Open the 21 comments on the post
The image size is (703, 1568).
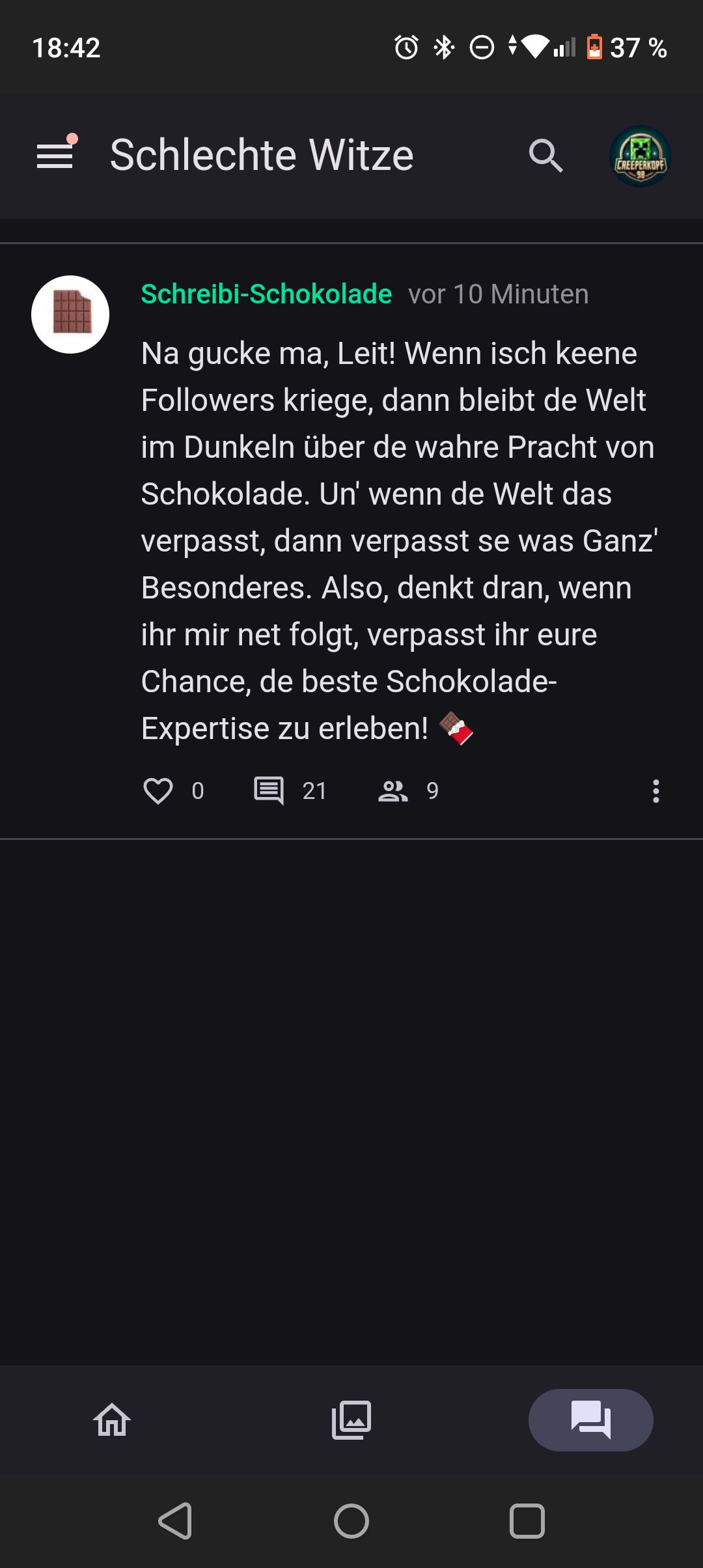269,791
